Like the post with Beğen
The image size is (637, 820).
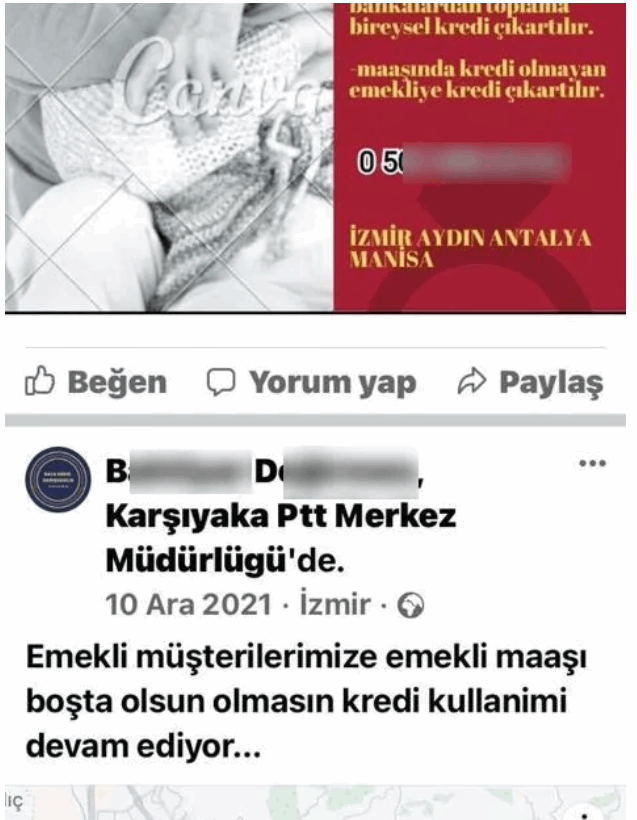click(x=96, y=382)
